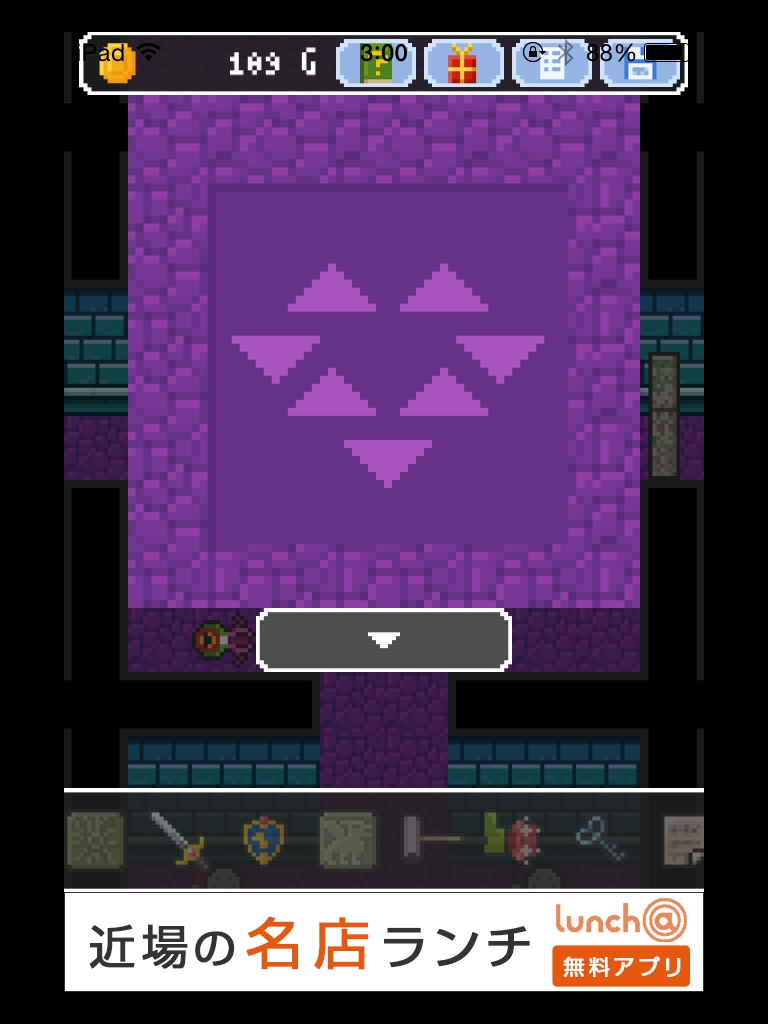Tap the floppy disk save icon
768x1024 pixels.
point(640,64)
